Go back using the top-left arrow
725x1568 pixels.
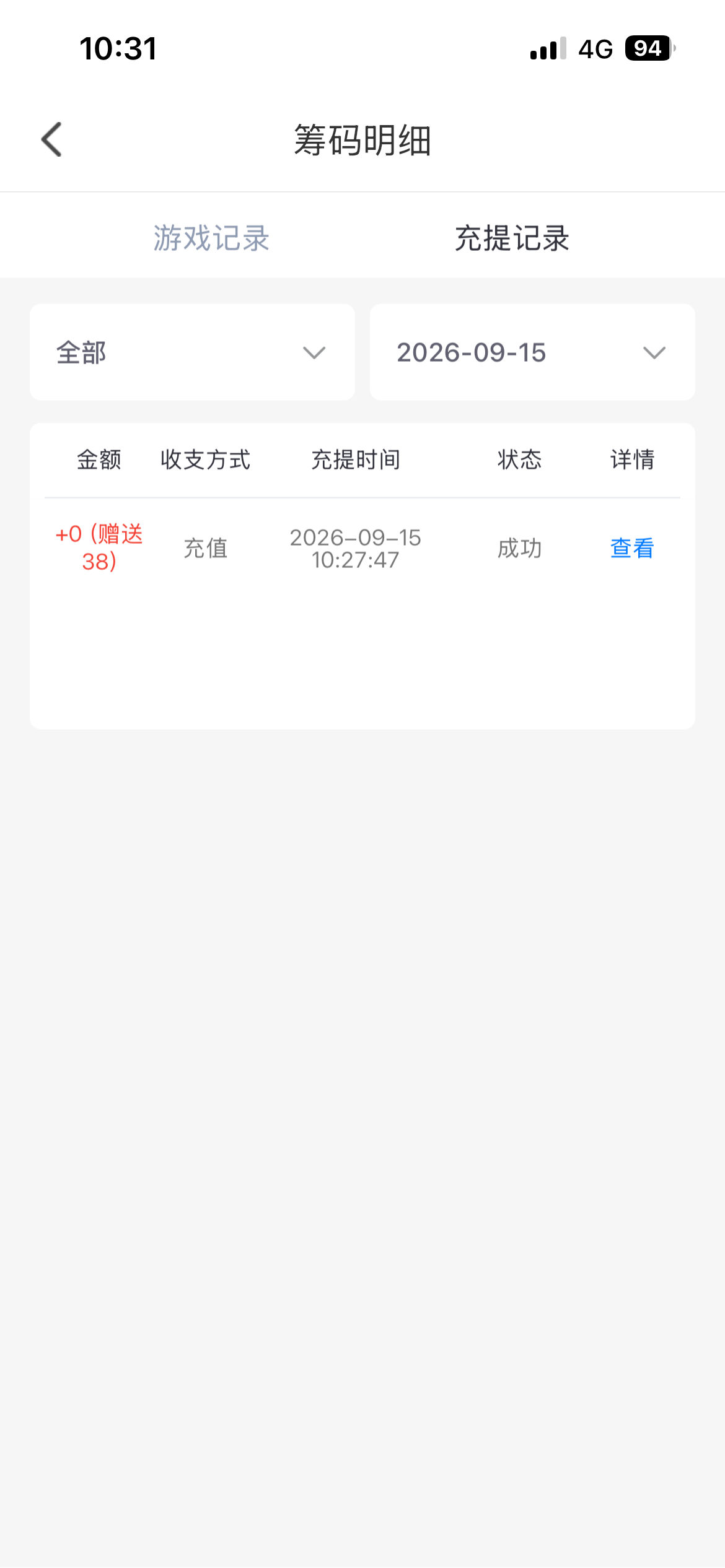pyautogui.click(x=51, y=139)
